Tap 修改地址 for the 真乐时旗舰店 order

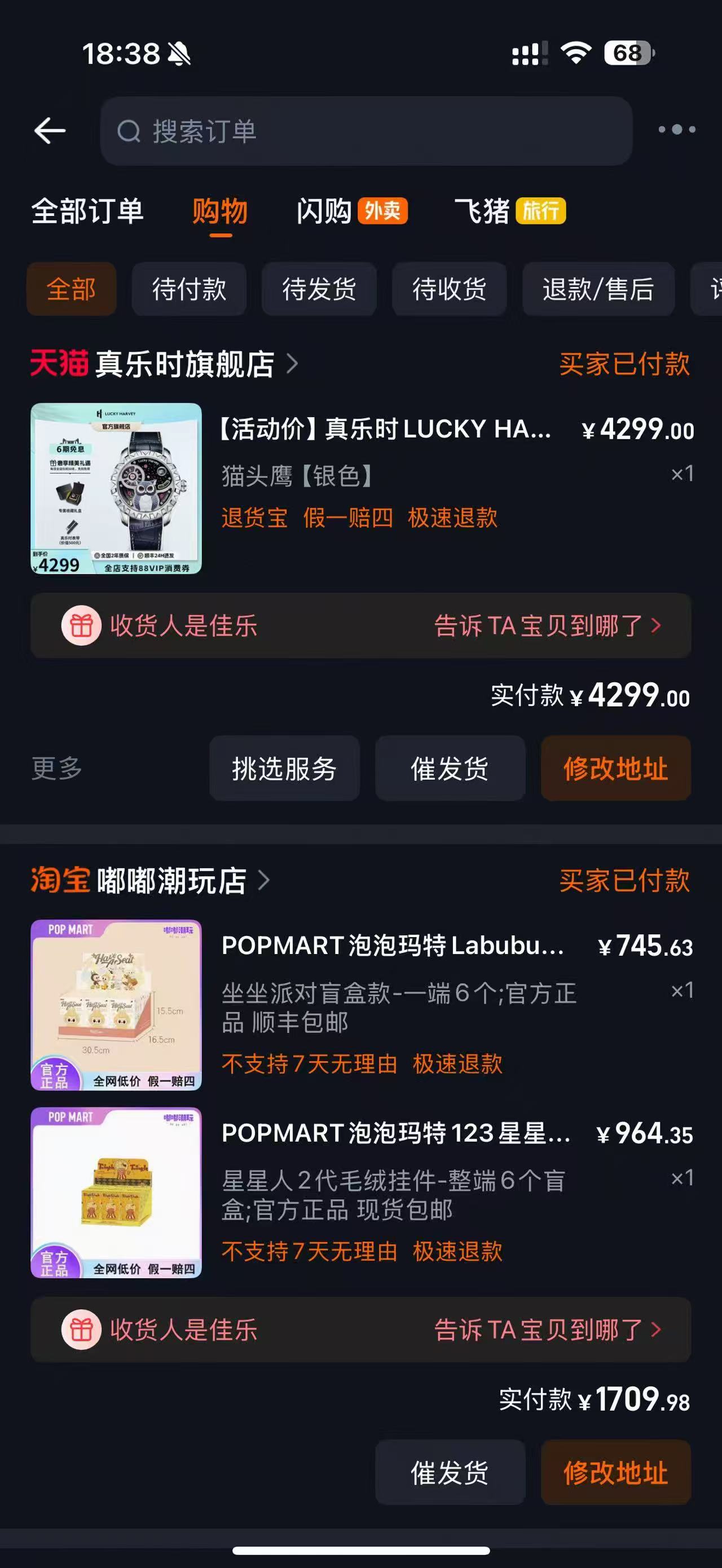(x=615, y=768)
